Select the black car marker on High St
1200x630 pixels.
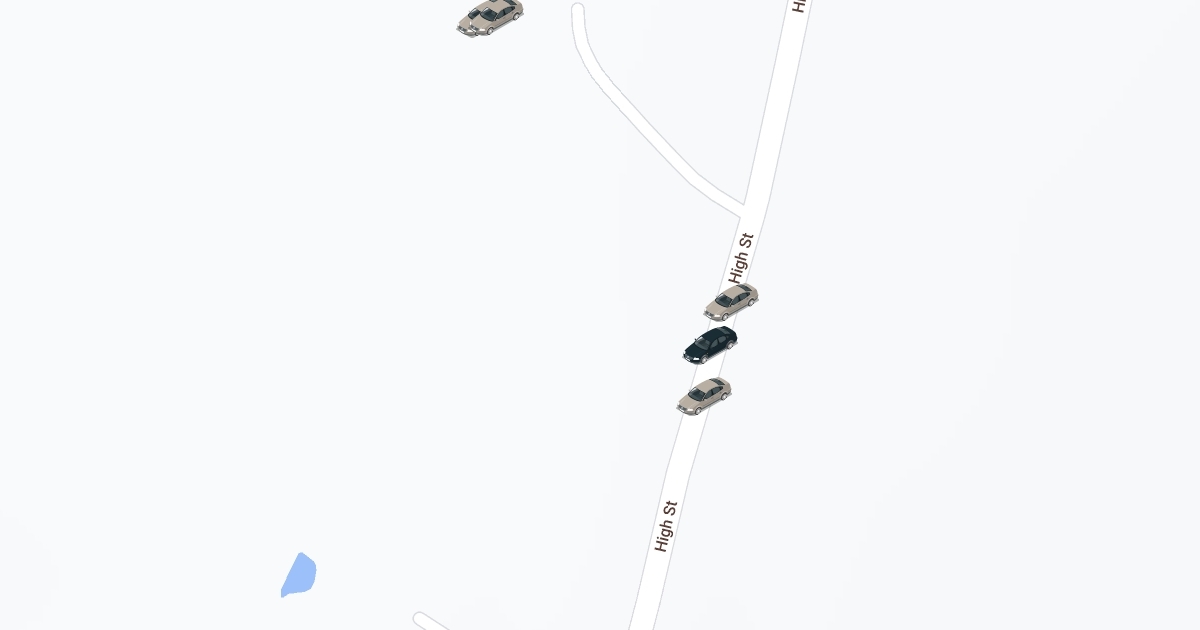click(710, 345)
